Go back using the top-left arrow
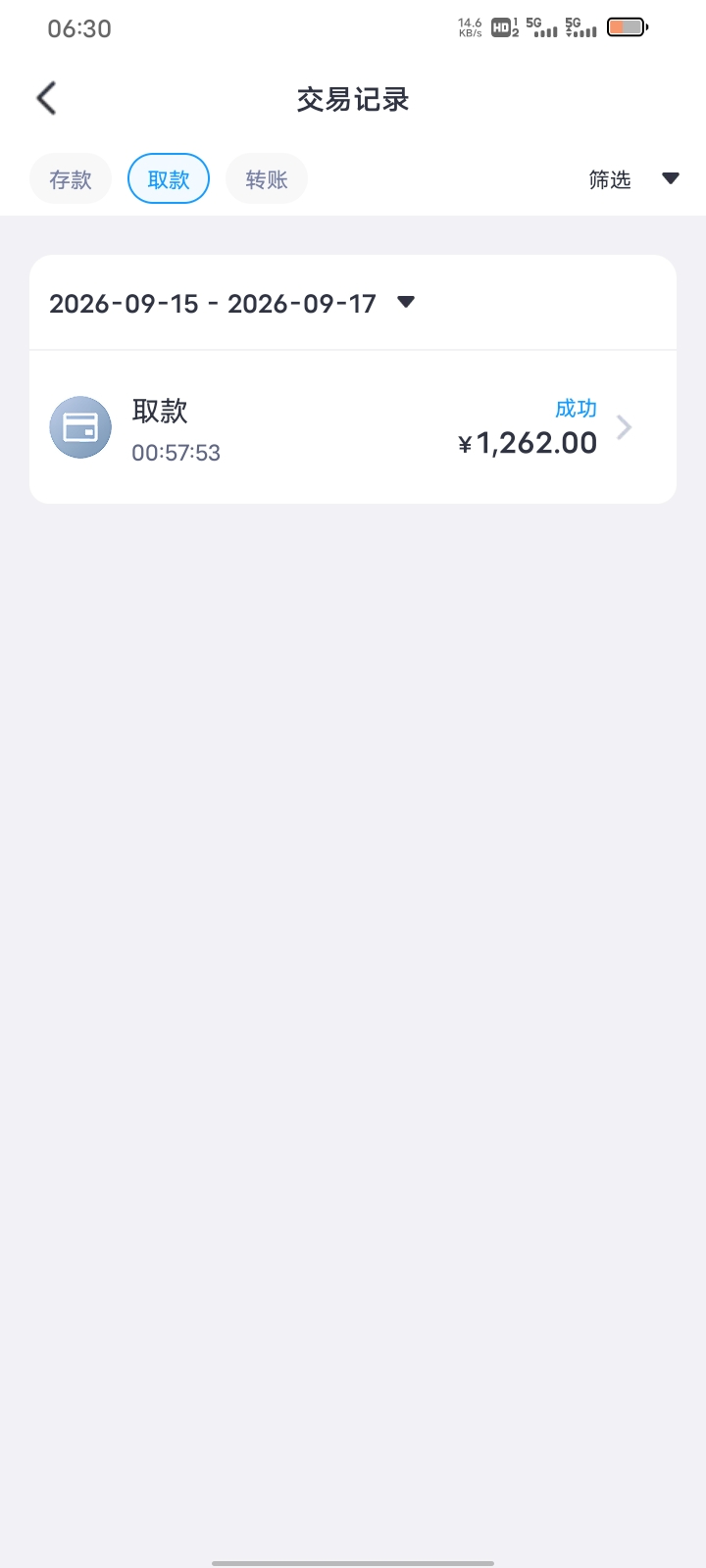This screenshot has width=706, height=1568. tap(46, 98)
